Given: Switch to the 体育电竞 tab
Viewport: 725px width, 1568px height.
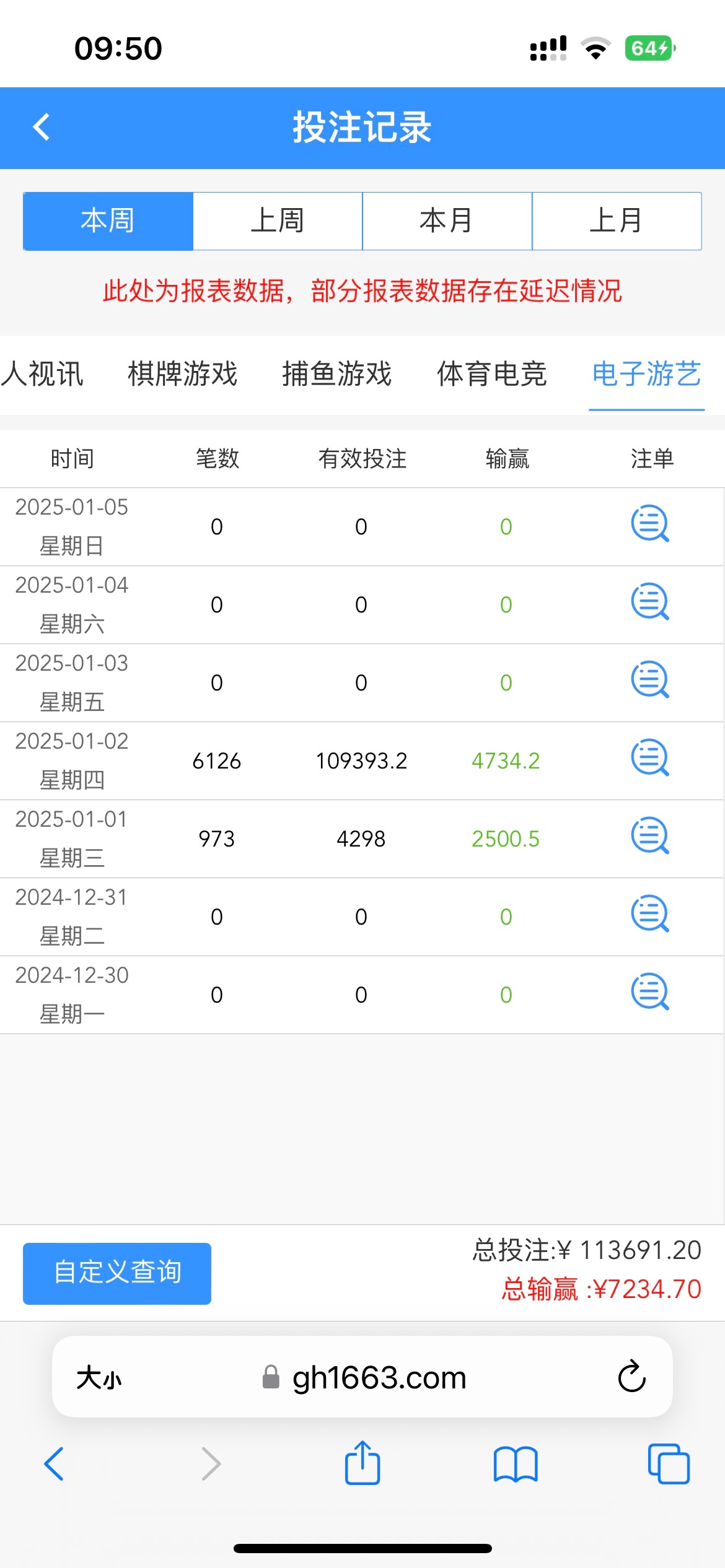Looking at the screenshot, I should pyautogui.click(x=493, y=374).
